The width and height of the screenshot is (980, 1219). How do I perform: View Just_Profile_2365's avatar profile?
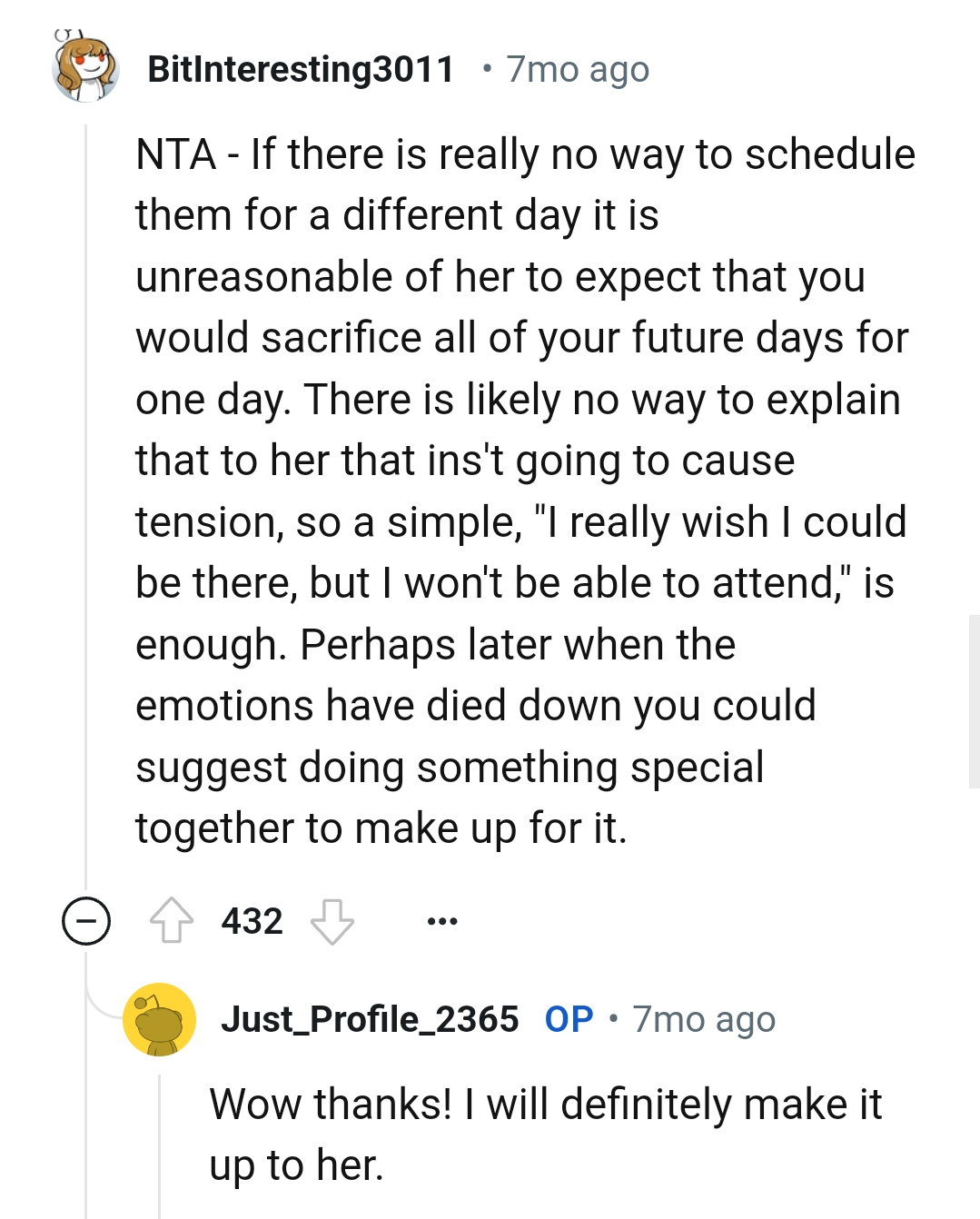tap(159, 1019)
